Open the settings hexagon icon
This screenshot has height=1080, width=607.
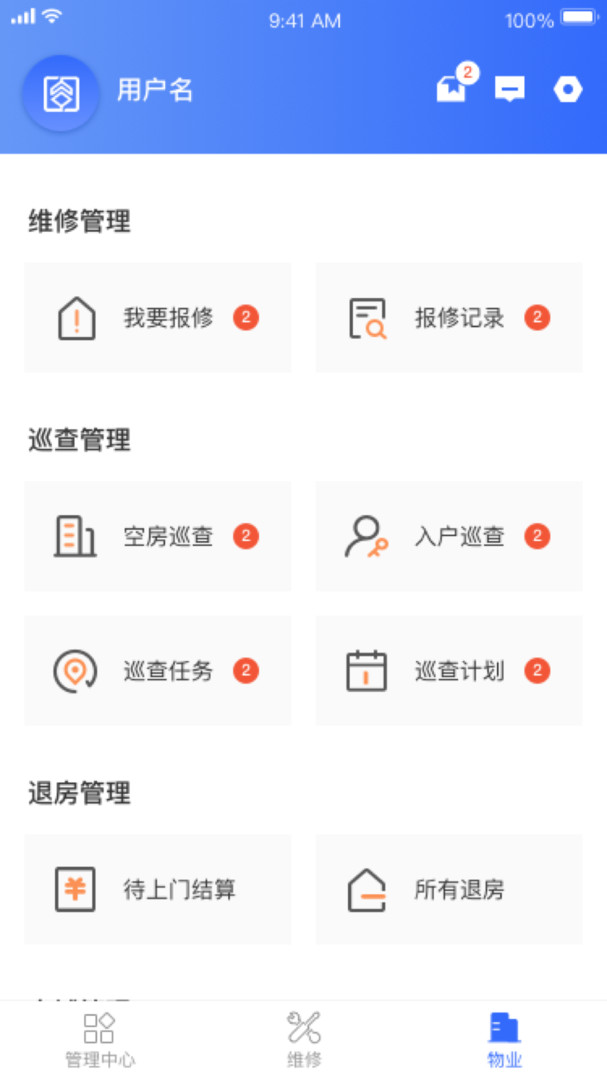[x=568, y=90]
